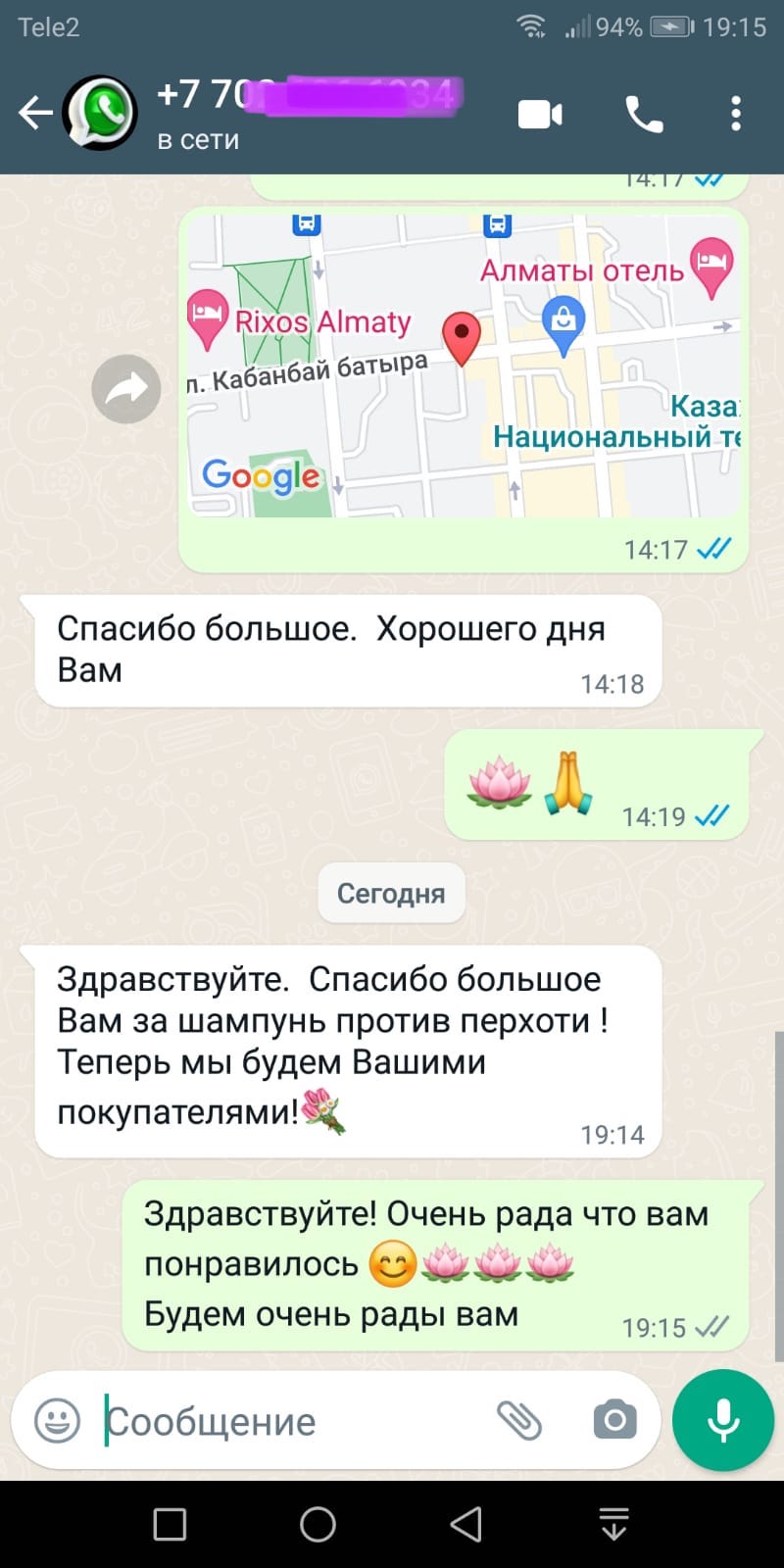Go to the system home screen
The image size is (784, 1568).
pyautogui.click(x=318, y=1524)
